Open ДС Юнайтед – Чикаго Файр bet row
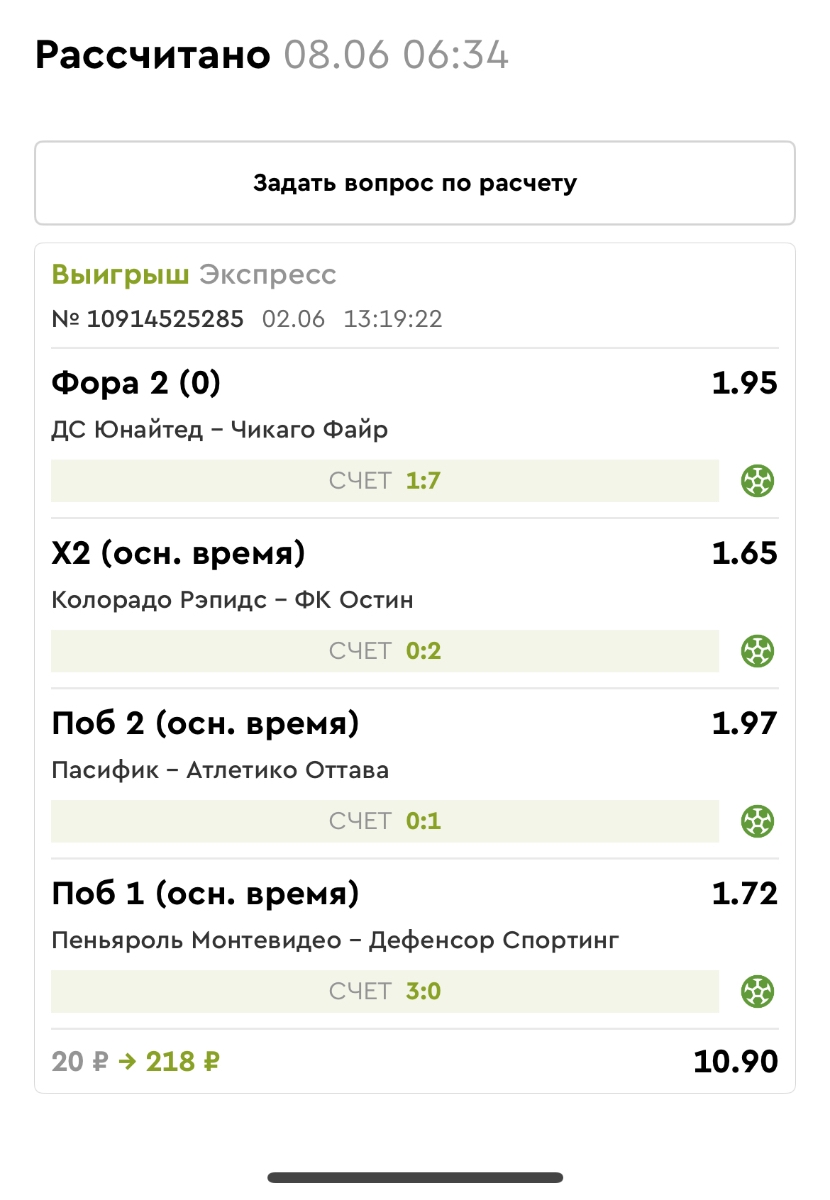 [414, 431]
